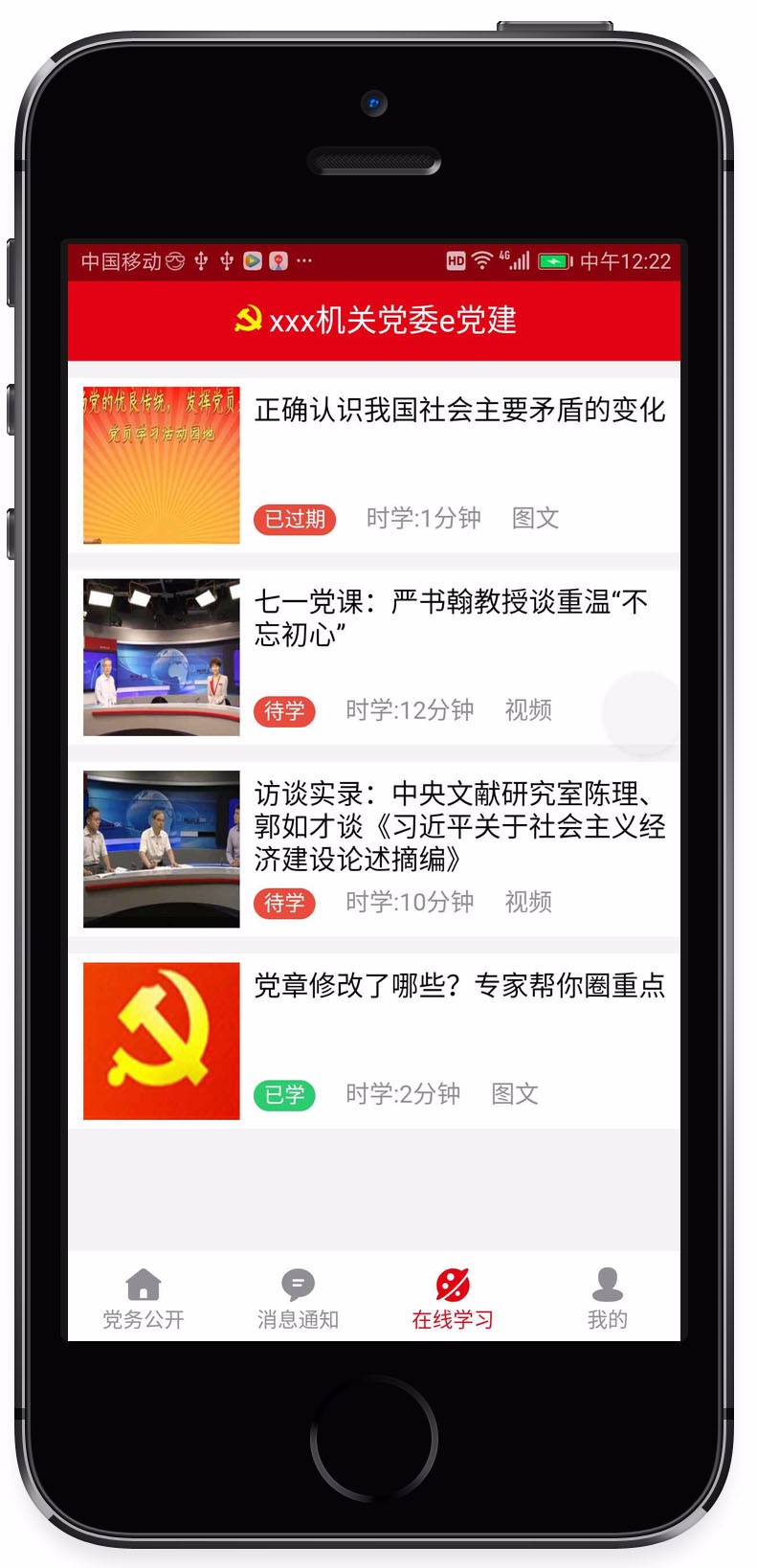757x1568 pixels.
Task: Switch to the 党务公开 tab
Action: (x=144, y=1299)
